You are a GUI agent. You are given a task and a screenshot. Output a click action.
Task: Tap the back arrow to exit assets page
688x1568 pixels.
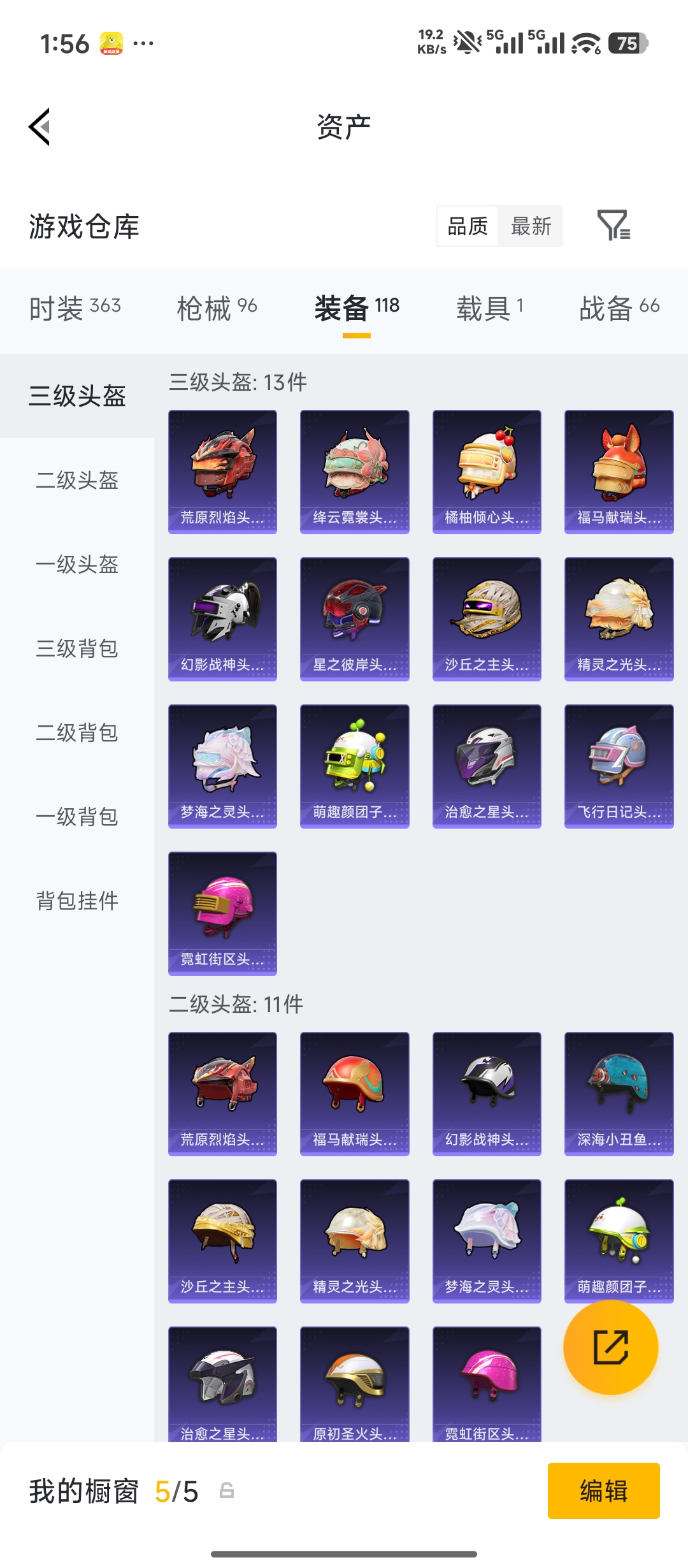(39, 127)
